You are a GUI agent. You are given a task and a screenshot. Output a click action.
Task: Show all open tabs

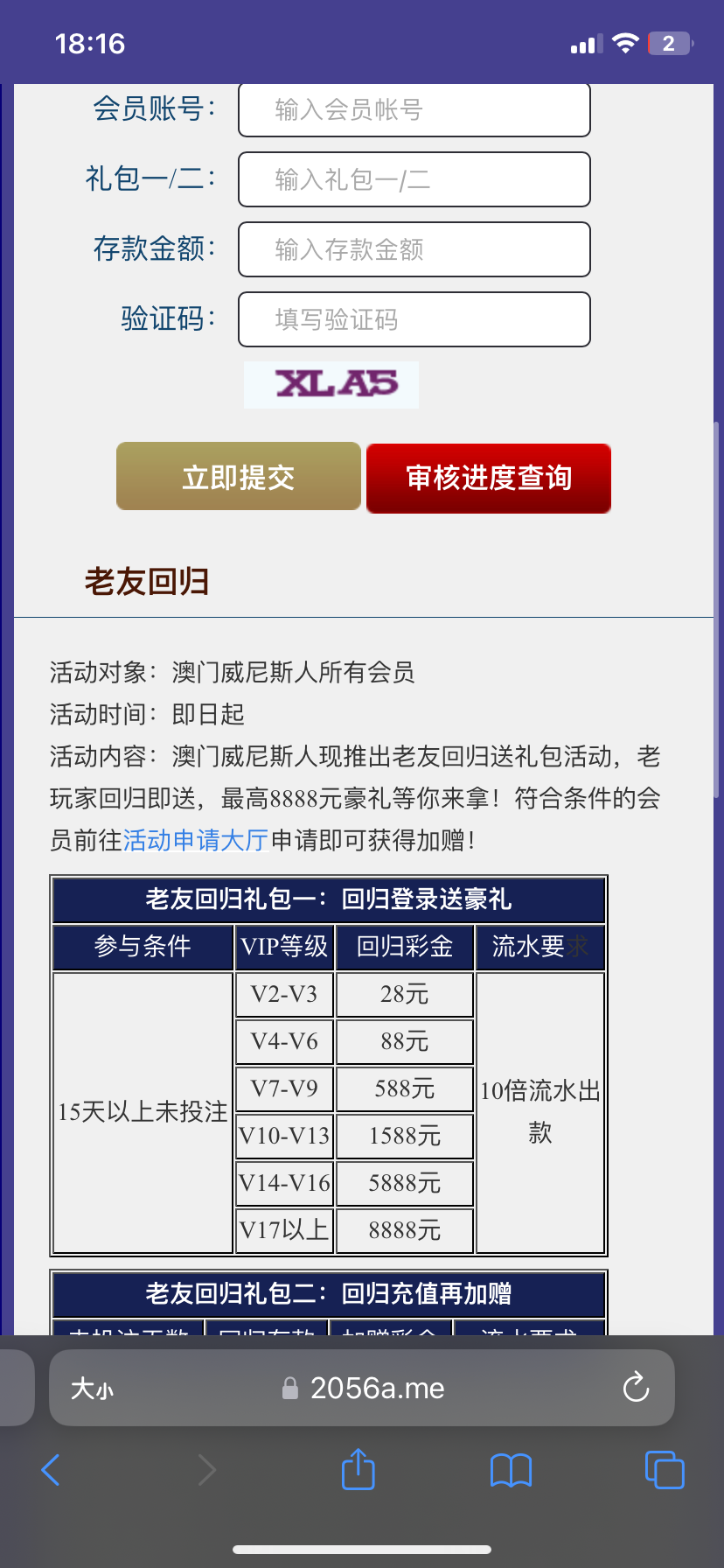coord(664,1470)
